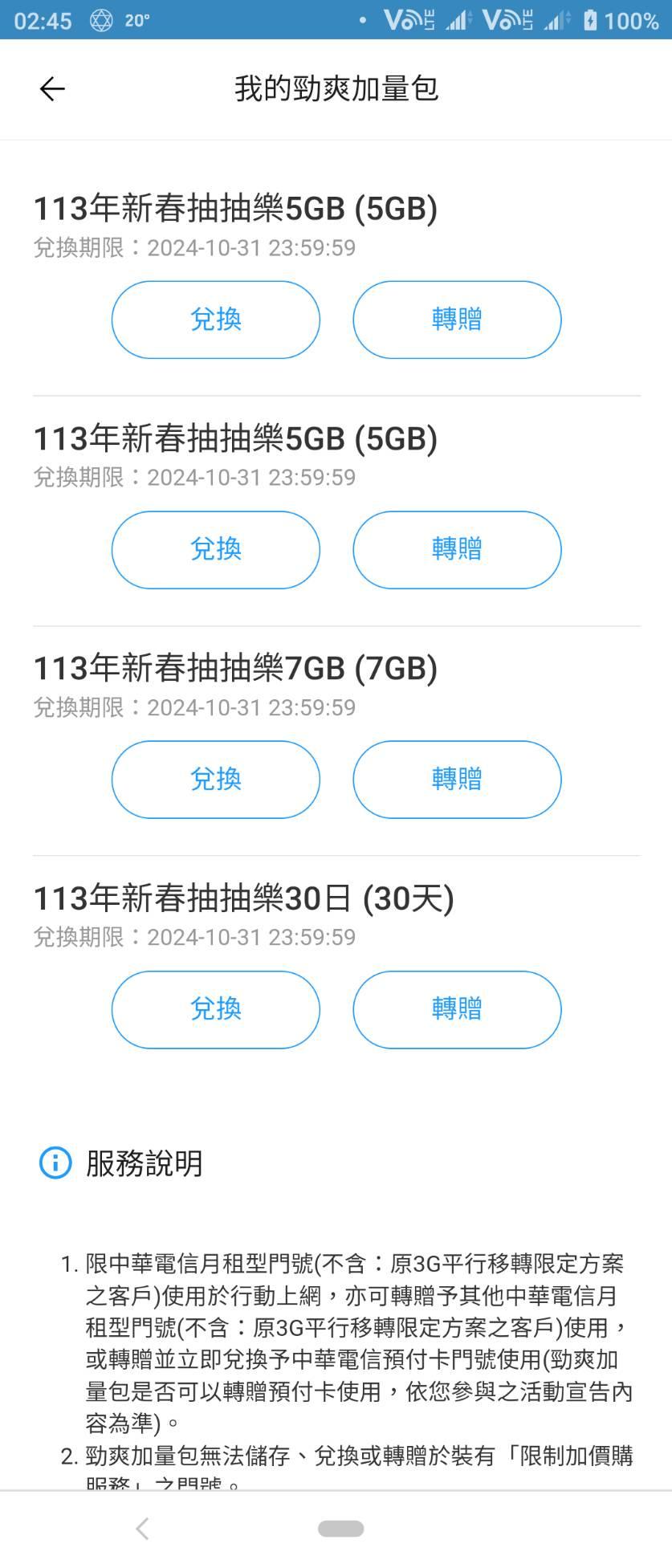Image resolution: width=672 pixels, height=1568 pixels.
Task: Tap the home pill in navigation bar
Action: coord(340,1529)
